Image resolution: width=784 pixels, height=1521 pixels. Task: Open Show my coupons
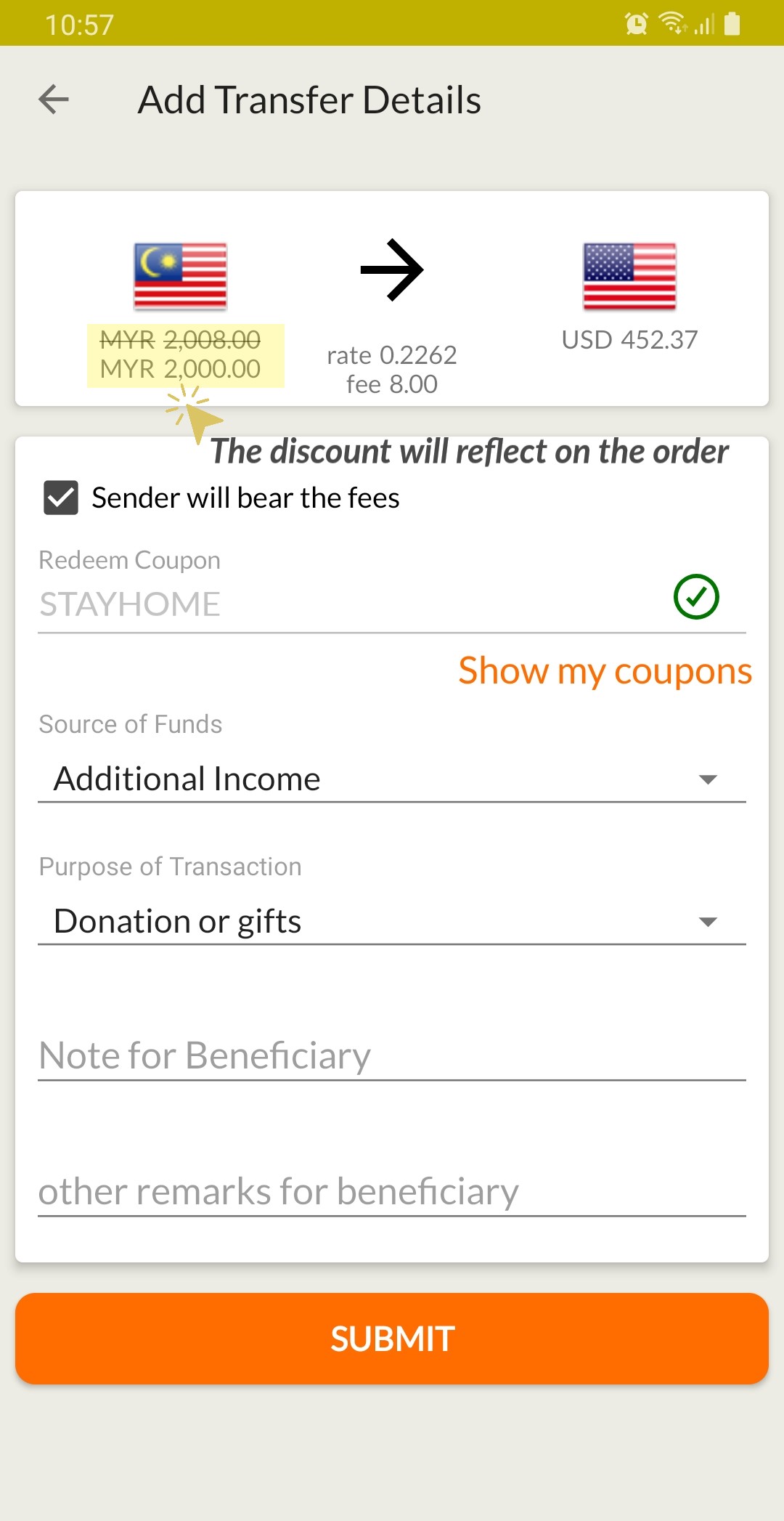(605, 670)
